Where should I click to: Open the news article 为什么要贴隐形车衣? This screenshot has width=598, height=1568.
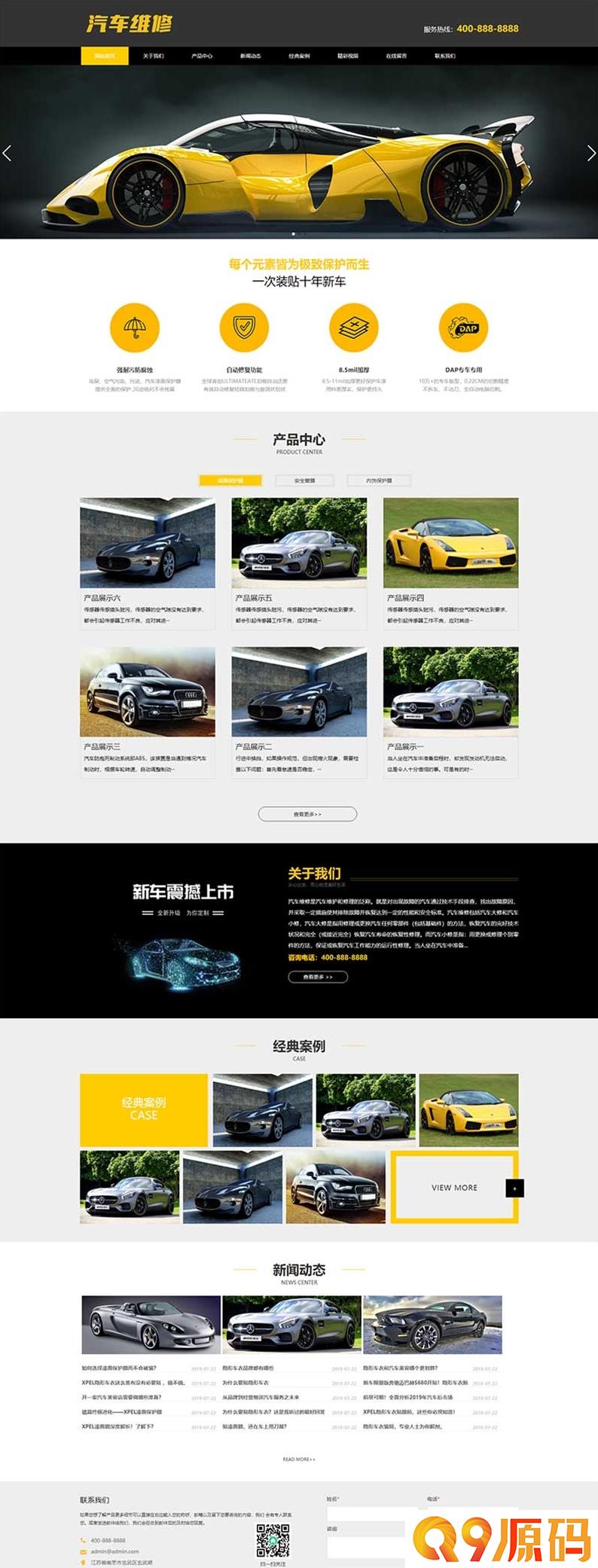click(x=246, y=1383)
